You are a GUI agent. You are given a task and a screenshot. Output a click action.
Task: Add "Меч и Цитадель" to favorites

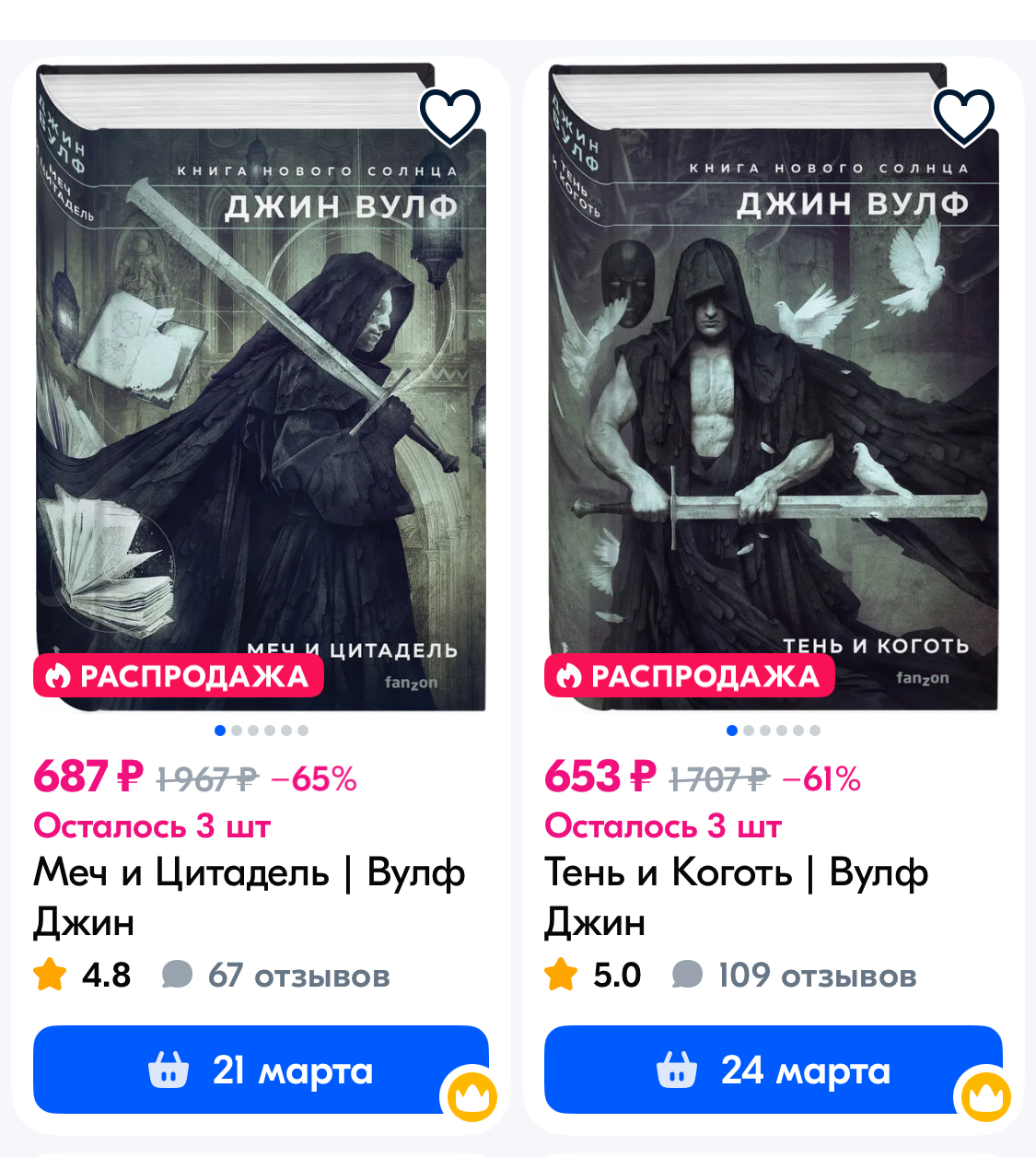tap(450, 117)
